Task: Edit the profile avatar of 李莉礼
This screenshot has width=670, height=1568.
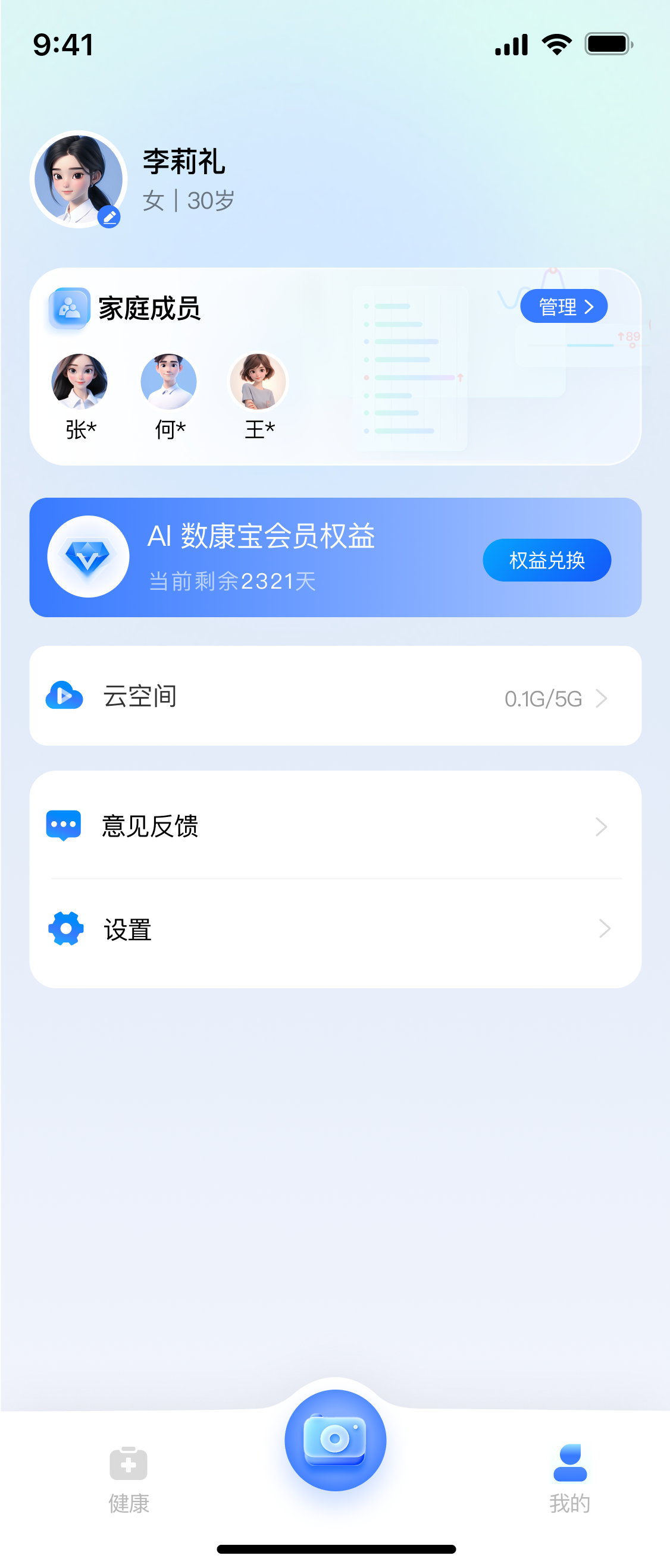Action: (109, 216)
